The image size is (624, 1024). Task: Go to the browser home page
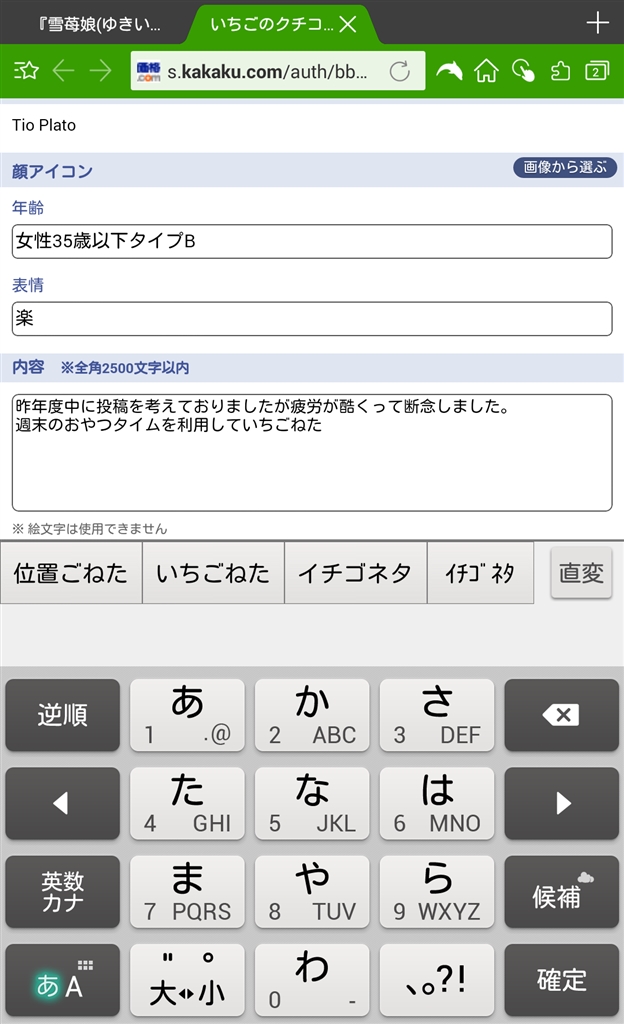(x=486, y=71)
